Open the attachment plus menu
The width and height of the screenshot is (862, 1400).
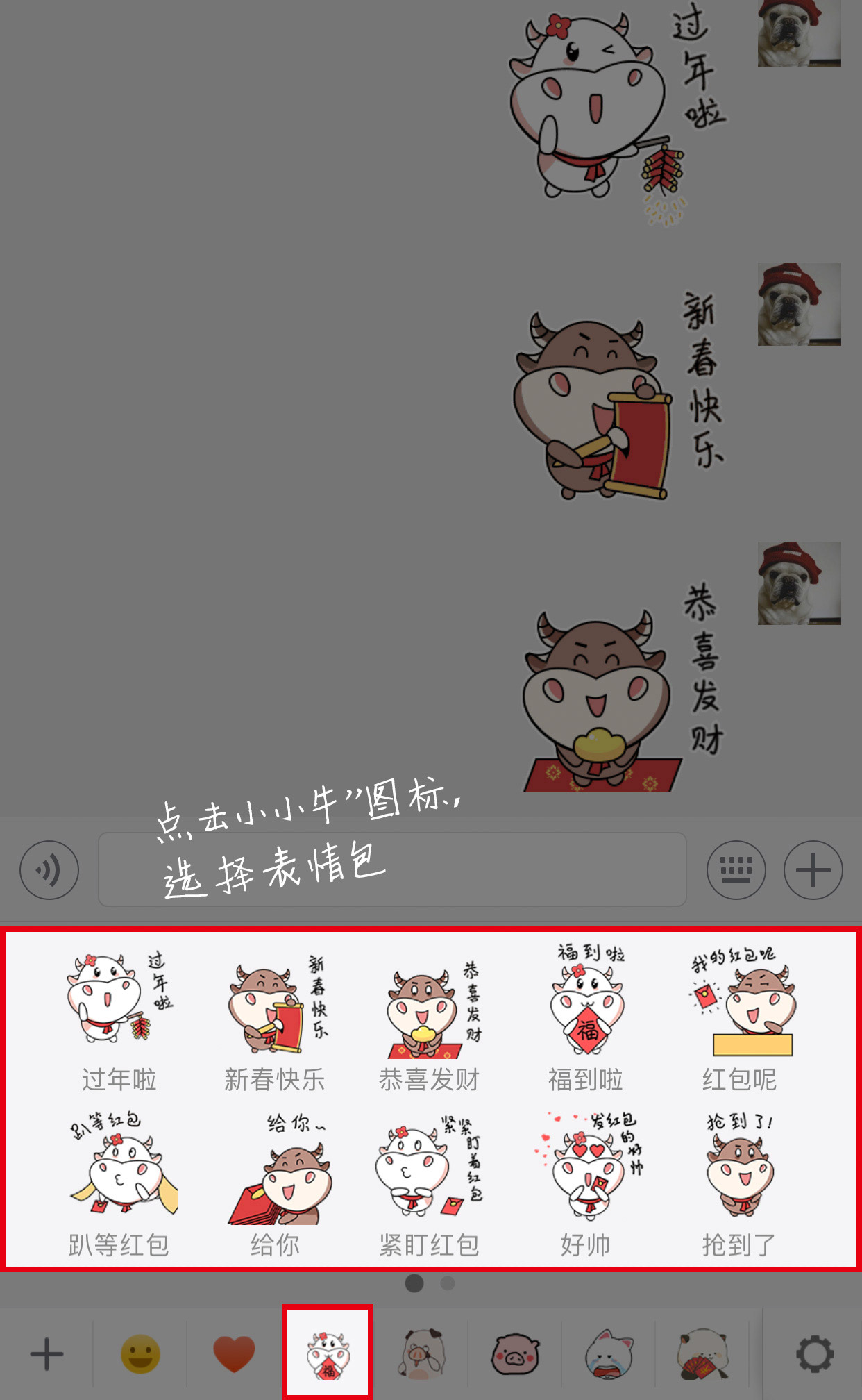tap(813, 870)
